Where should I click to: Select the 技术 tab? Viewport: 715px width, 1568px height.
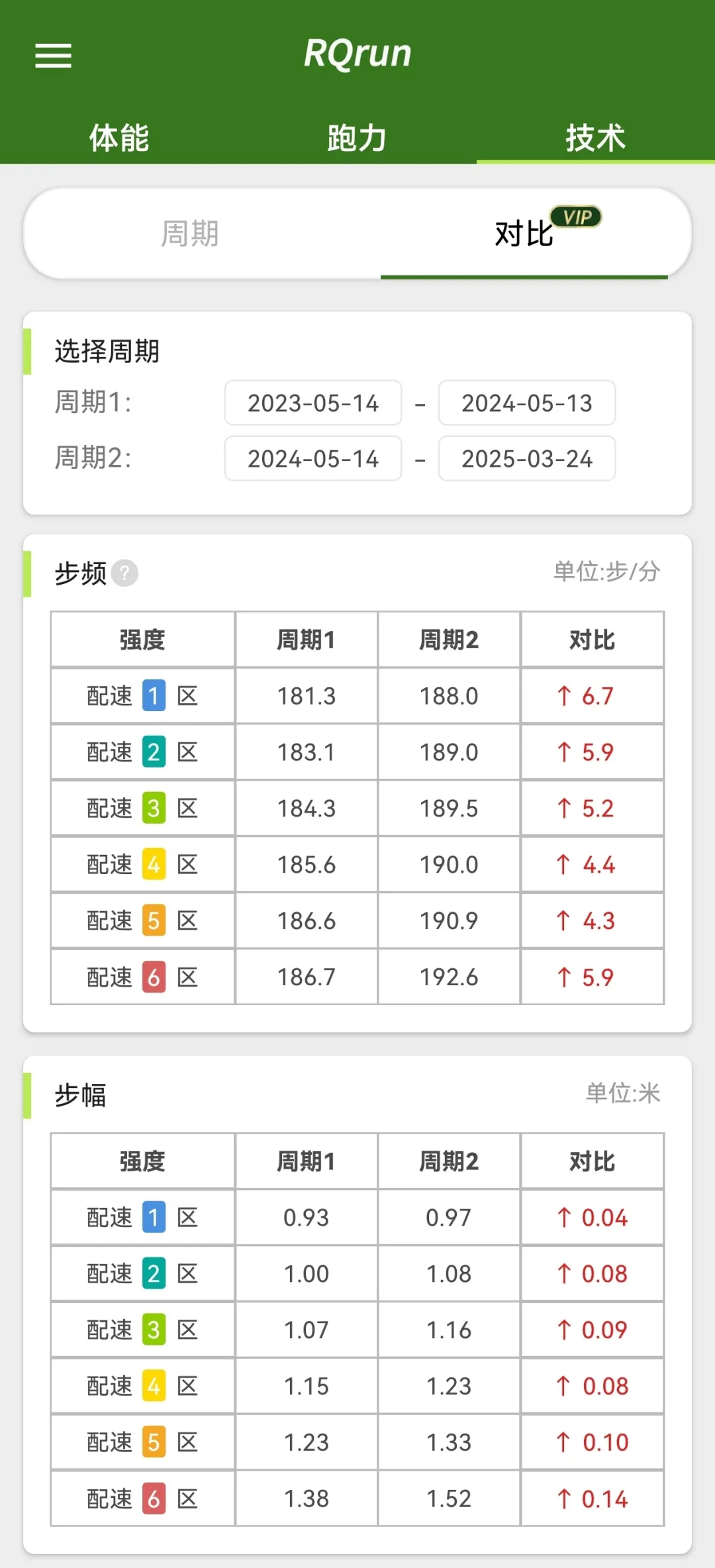(x=595, y=138)
